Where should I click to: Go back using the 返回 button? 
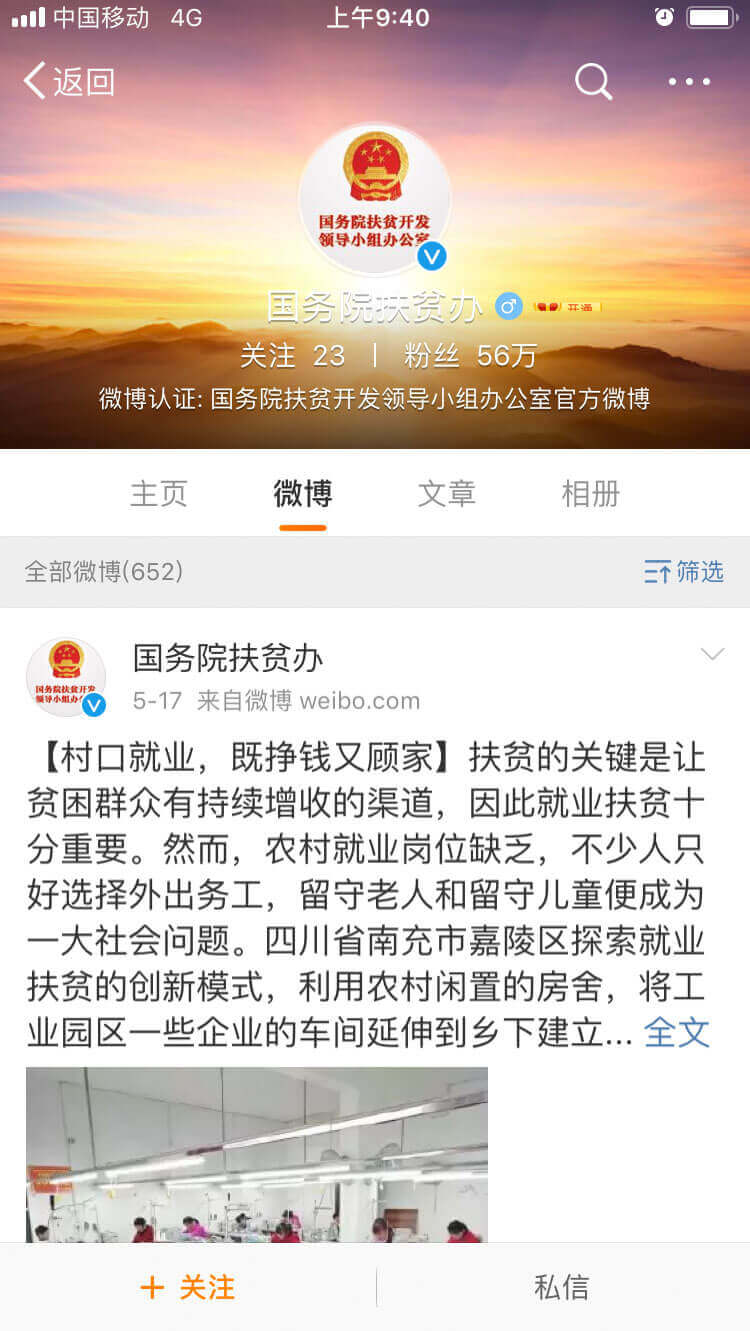(69, 81)
